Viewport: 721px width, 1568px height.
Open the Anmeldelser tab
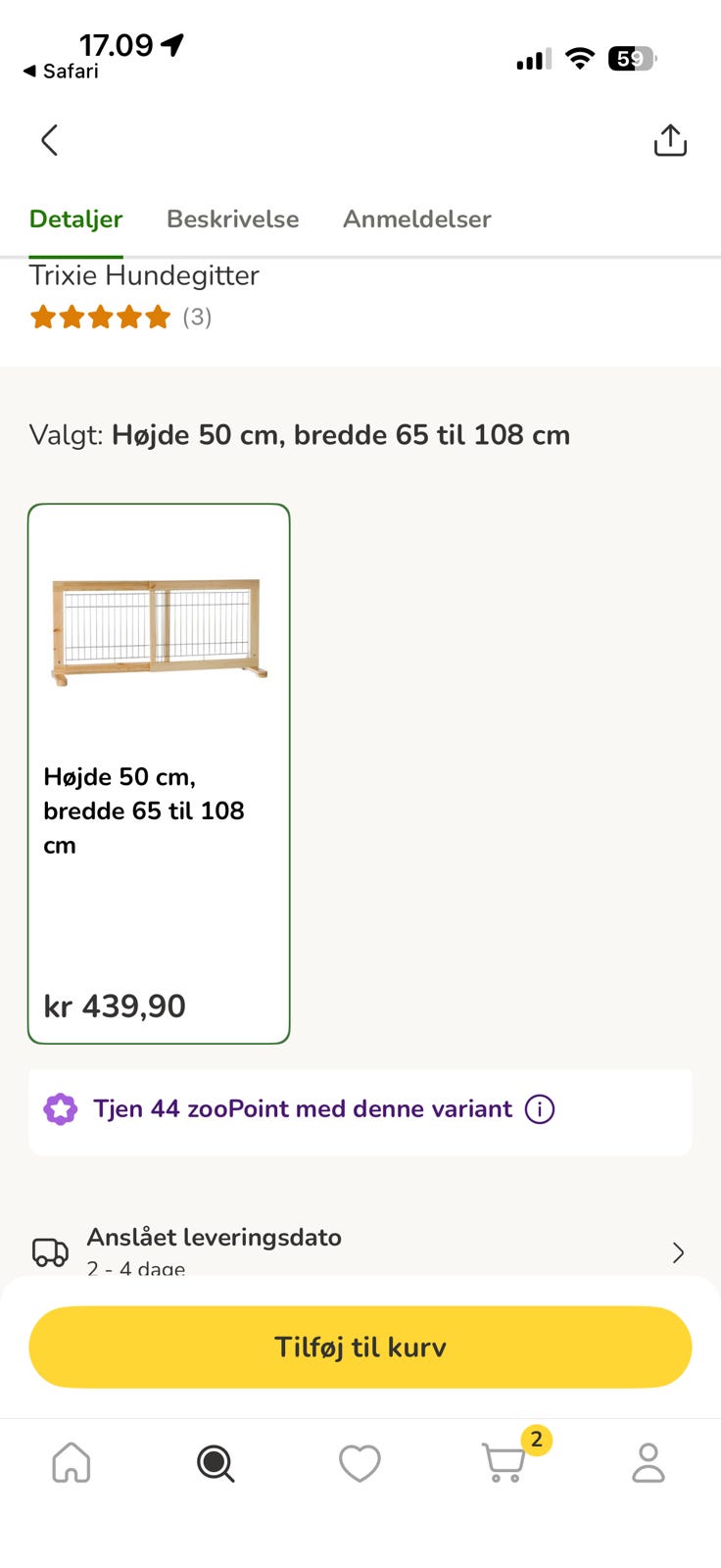click(416, 219)
